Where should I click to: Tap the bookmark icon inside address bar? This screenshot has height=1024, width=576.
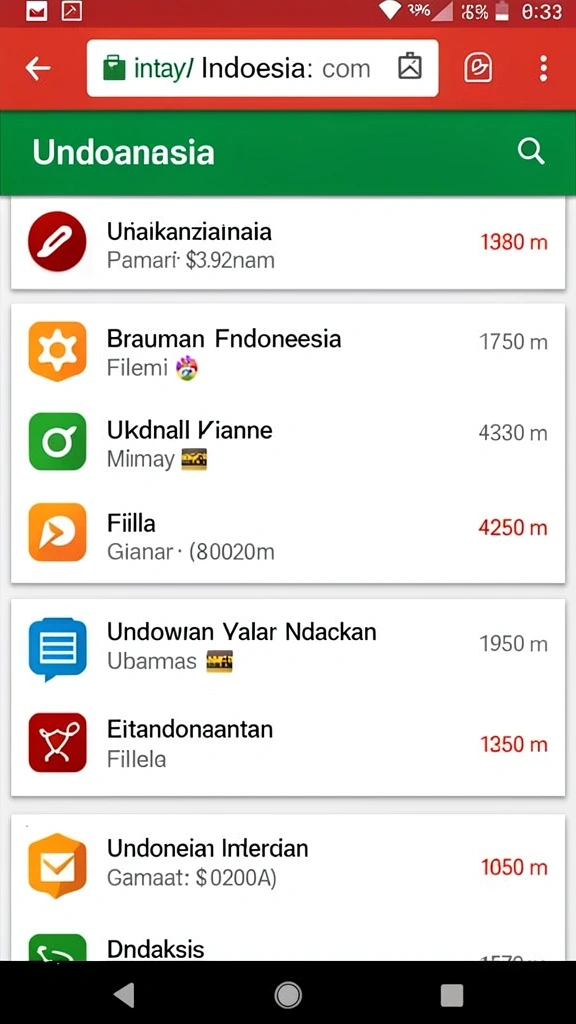(x=410, y=67)
